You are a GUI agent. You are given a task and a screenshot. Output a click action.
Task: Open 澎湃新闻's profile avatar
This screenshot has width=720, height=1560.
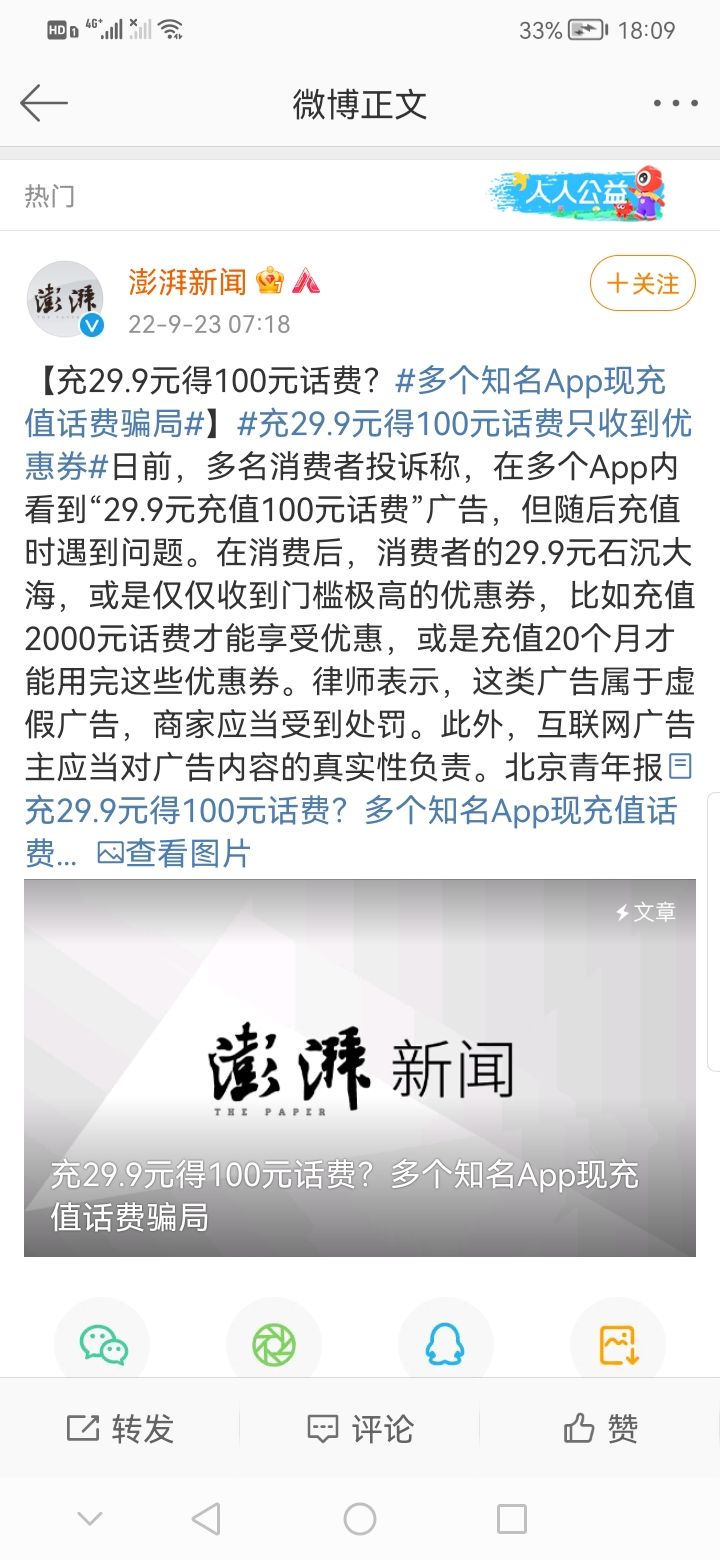click(65, 299)
